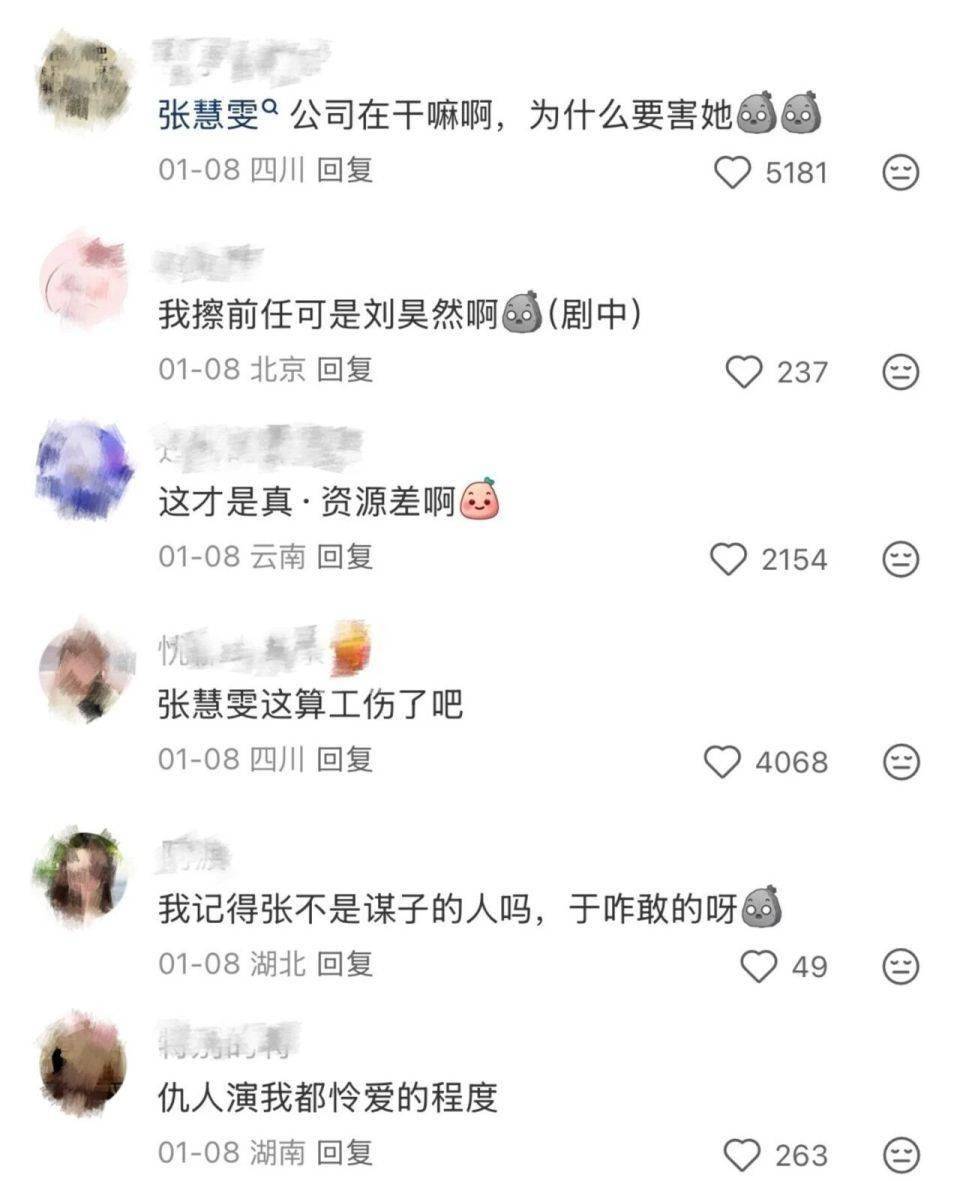The height and width of the screenshot is (1181, 960).
Task: Reply to the 云南 comment
Action: [345, 556]
